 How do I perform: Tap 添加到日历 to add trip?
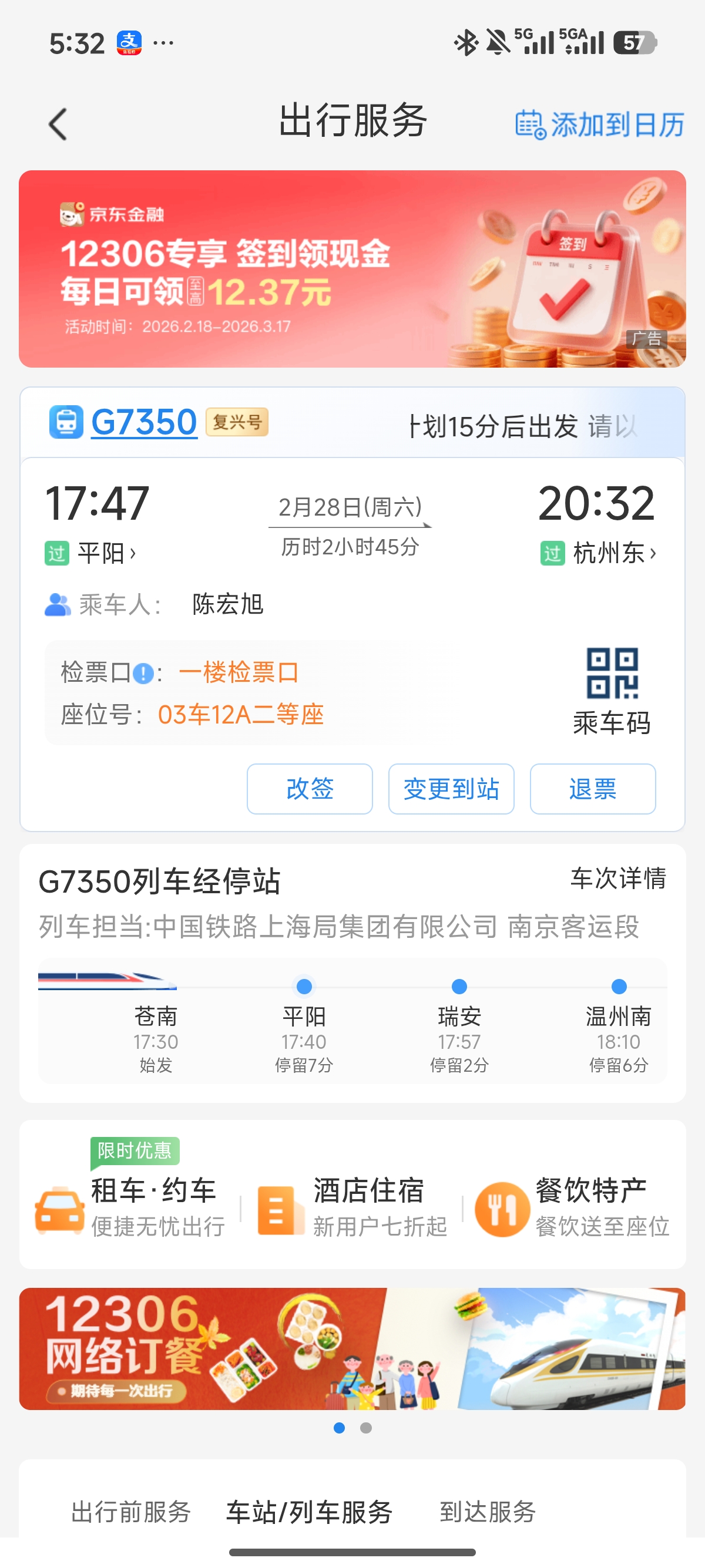point(600,125)
